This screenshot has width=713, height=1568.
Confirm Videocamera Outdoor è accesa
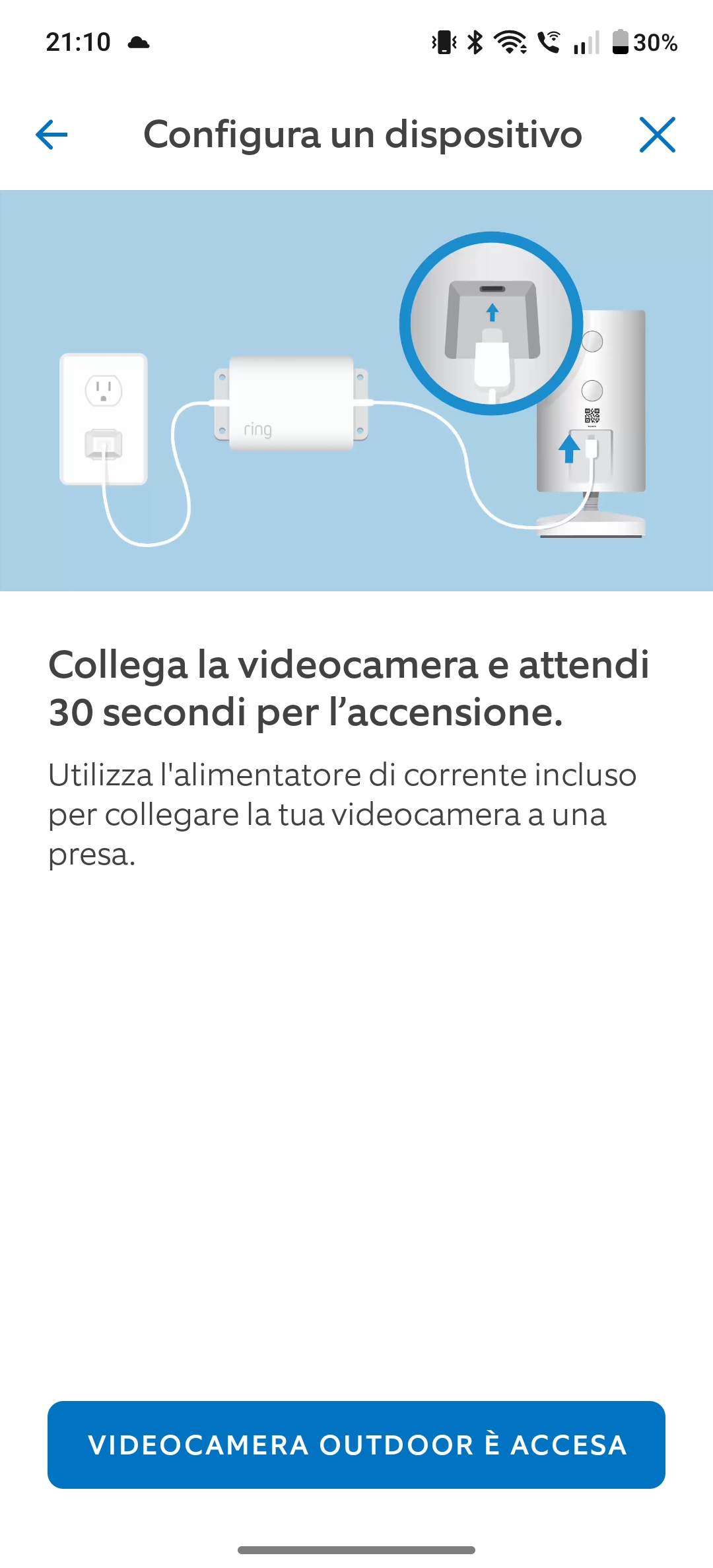(356, 1445)
